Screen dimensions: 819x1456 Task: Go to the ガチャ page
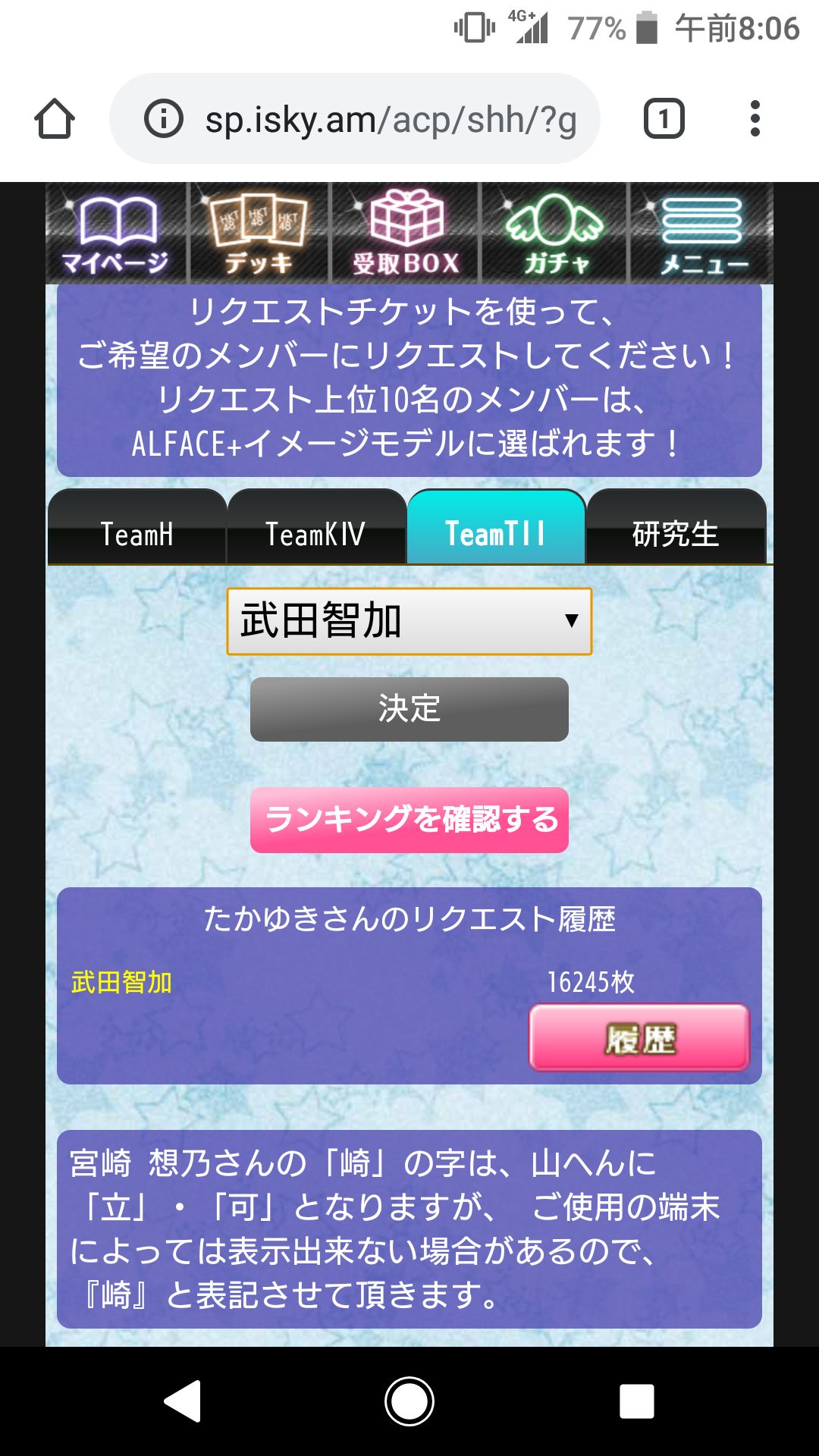[555, 234]
